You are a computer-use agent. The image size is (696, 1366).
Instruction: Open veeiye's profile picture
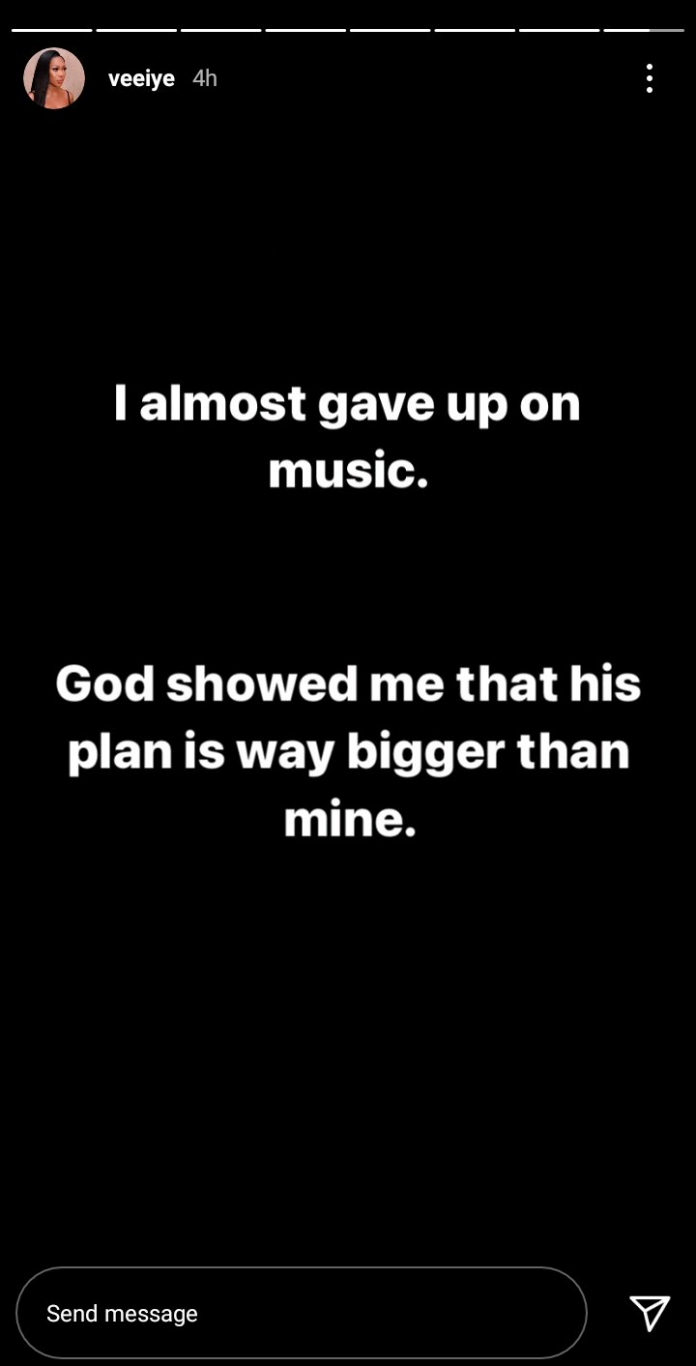pos(54,78)
